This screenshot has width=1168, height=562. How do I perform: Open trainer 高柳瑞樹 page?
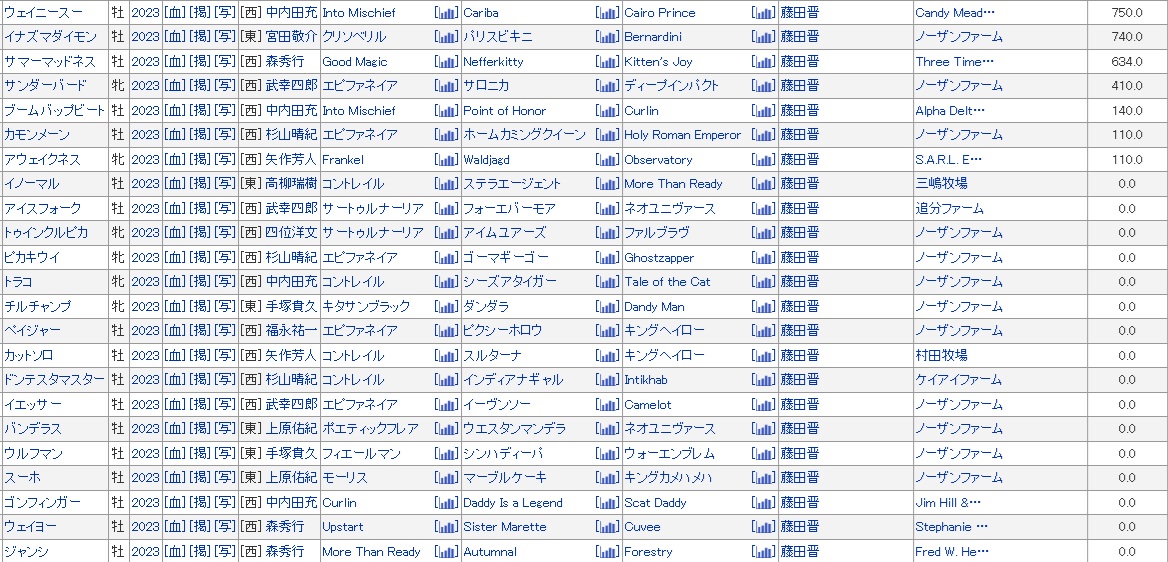(291, 183)
